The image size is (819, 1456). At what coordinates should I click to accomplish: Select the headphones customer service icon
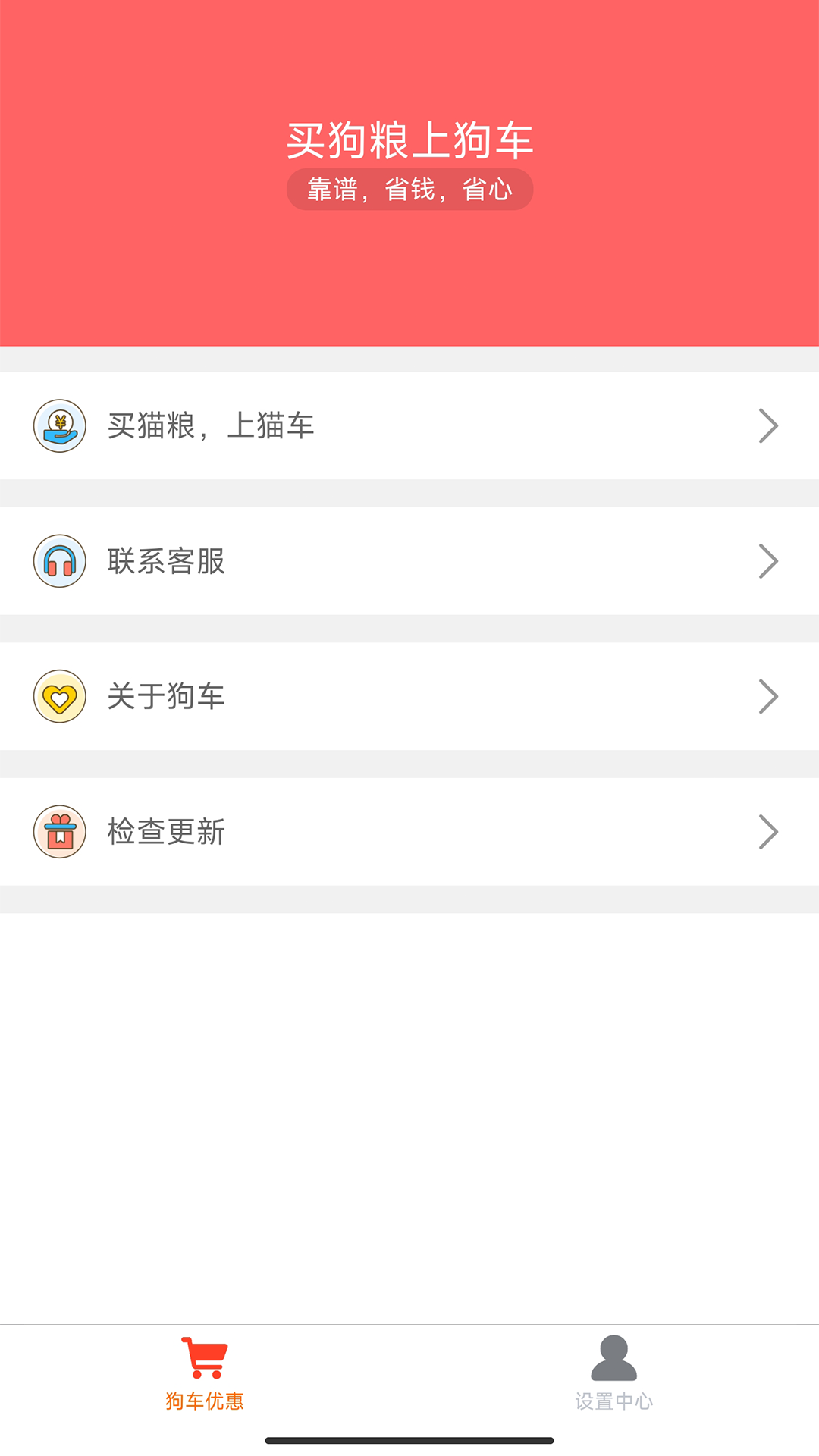[60, 560]
